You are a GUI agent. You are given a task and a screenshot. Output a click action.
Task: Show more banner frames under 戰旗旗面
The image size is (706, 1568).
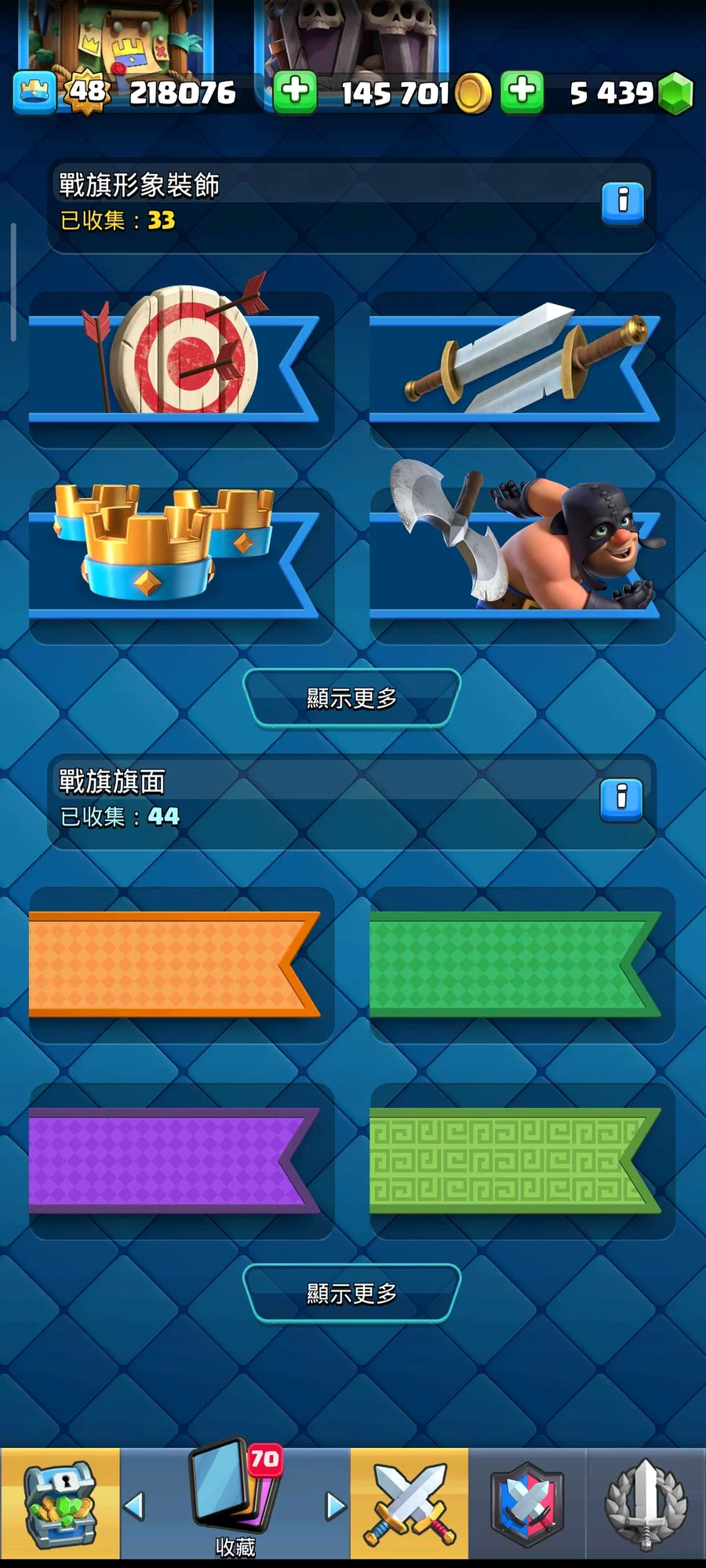tap(351, 1294)
